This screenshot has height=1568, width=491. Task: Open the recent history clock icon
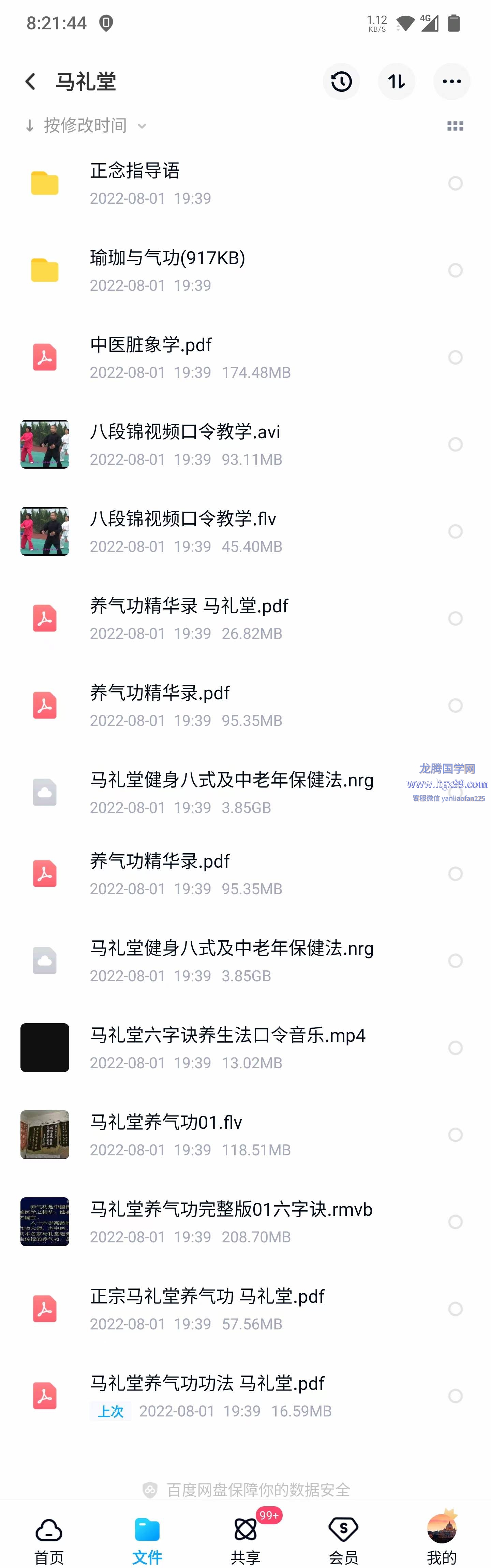click(341, 82)
